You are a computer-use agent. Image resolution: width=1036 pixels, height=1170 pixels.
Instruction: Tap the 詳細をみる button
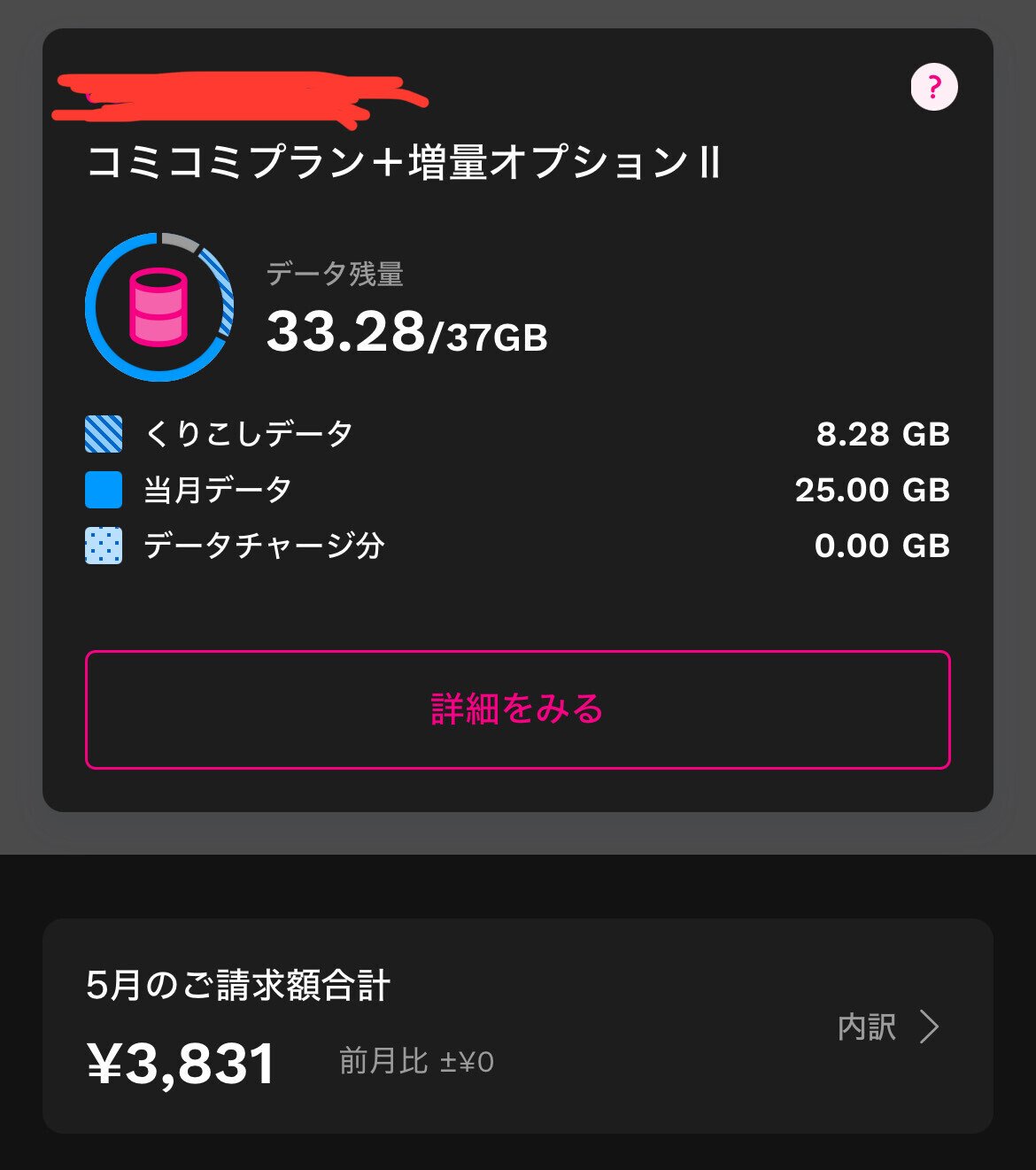[517, 709]
